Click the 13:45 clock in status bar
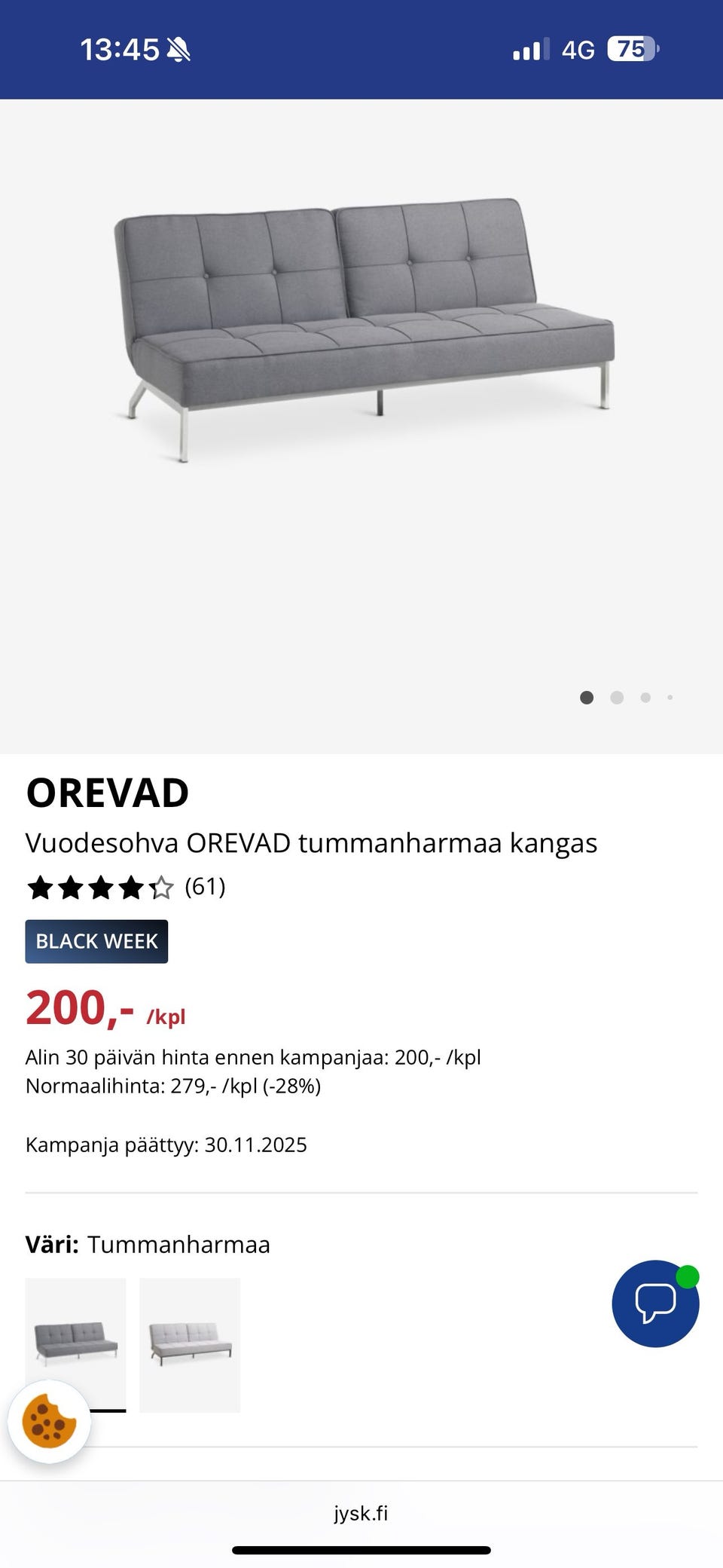723x1568 pixels. click(120, 49)
